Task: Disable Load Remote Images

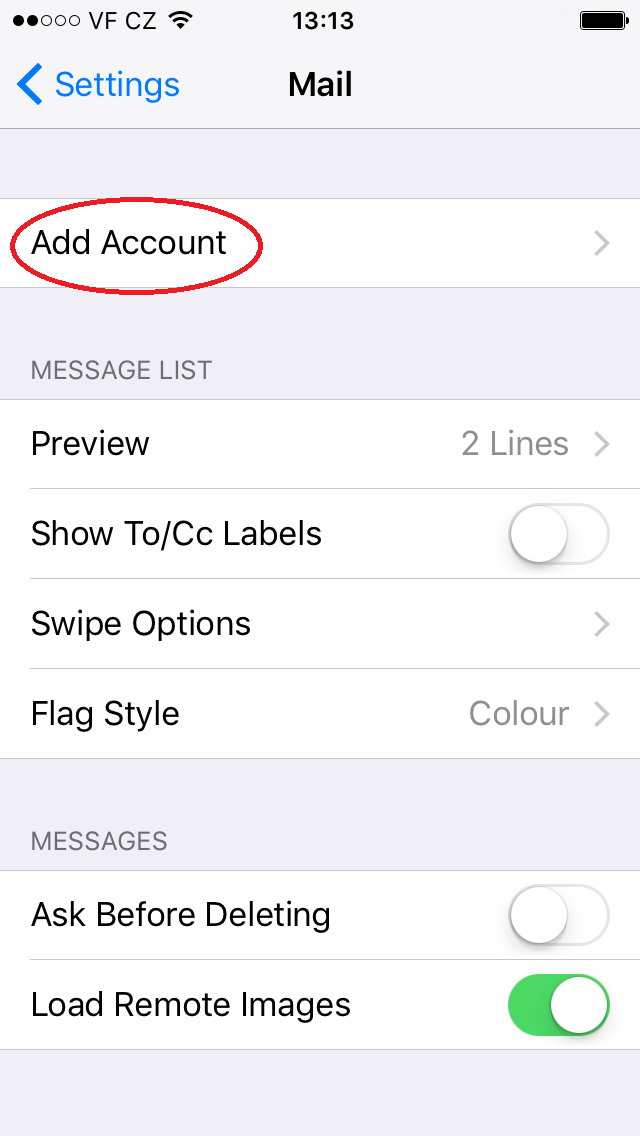Action: point(559,1005)
